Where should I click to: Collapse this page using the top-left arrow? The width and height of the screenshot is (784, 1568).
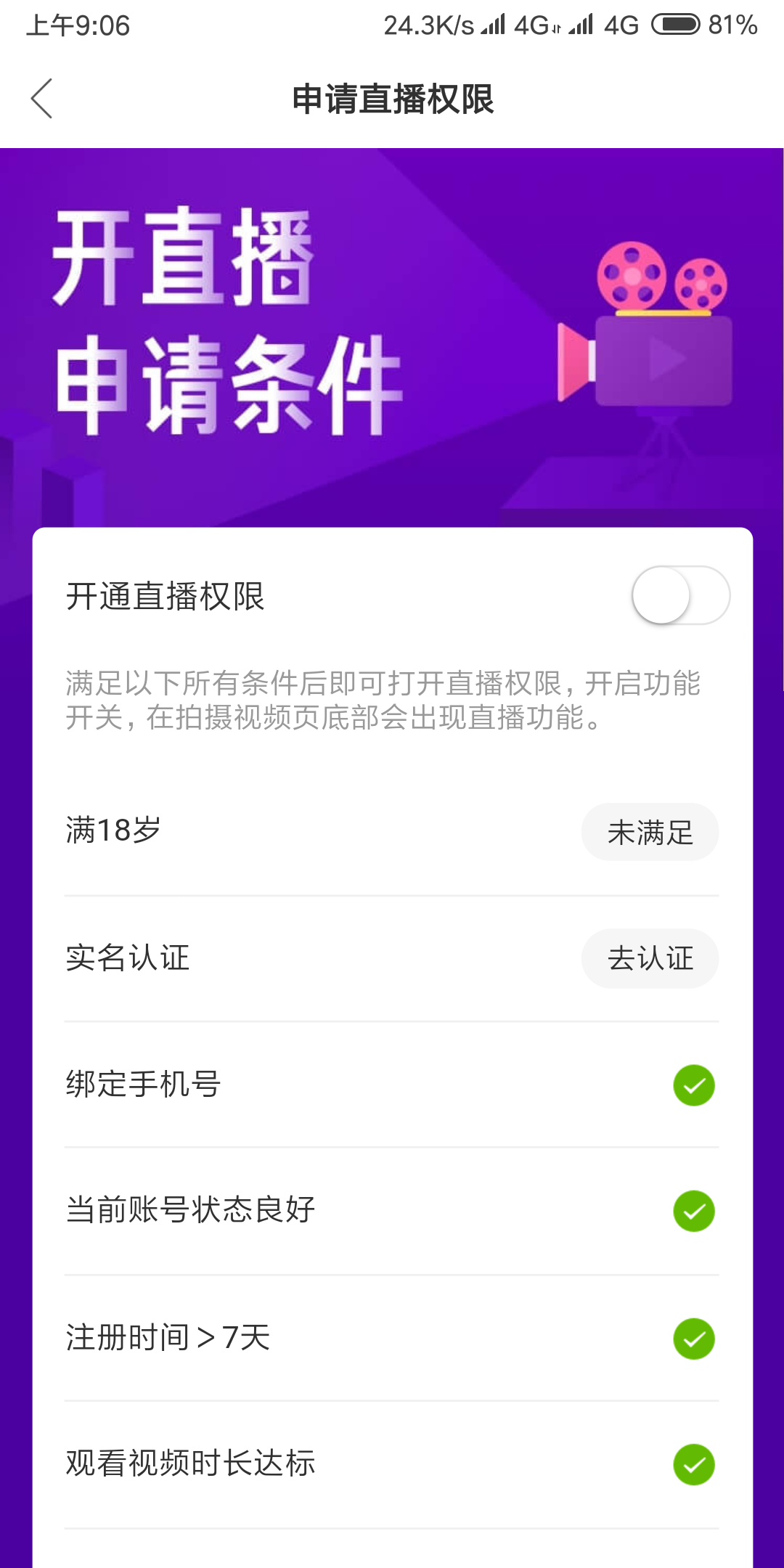pos(42,99)
